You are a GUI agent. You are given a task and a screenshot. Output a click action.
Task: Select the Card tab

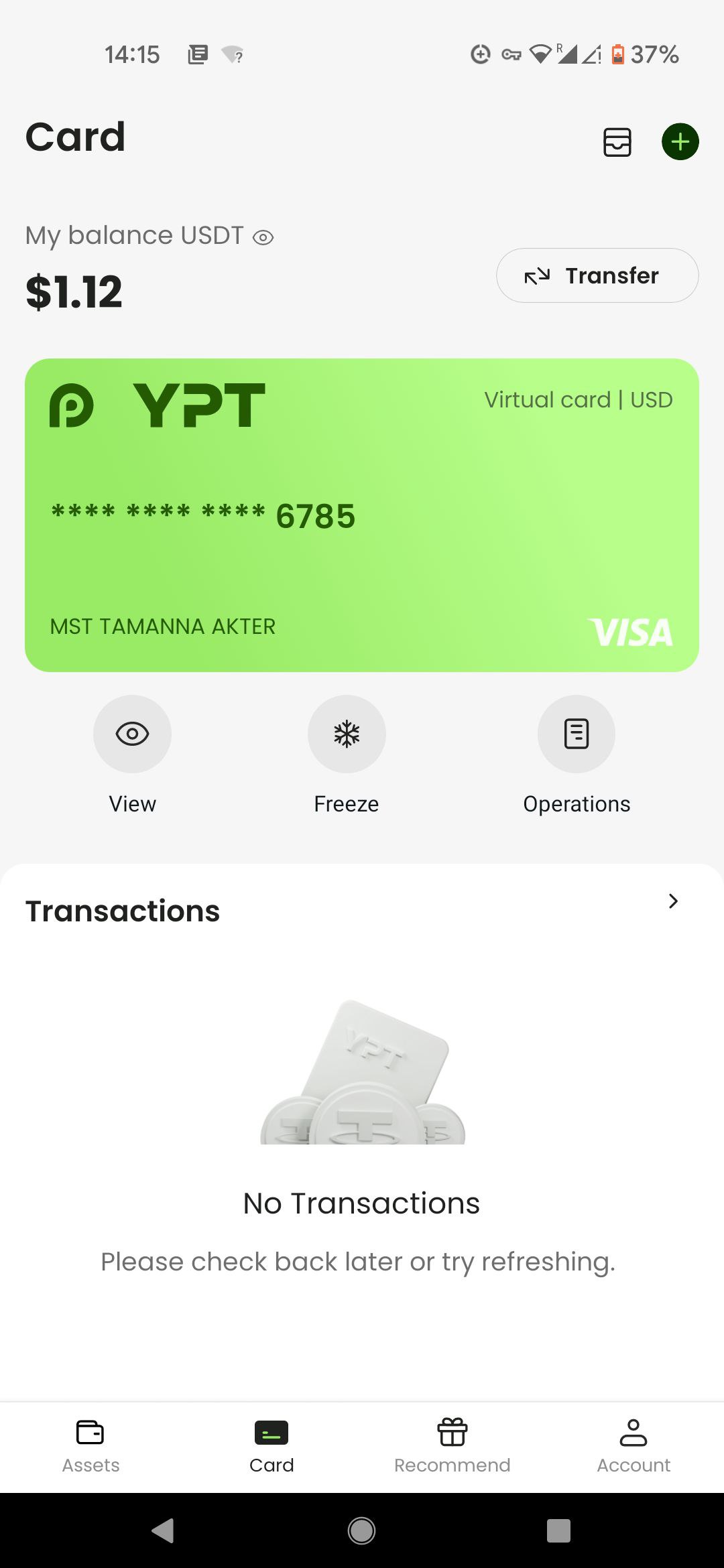tap(271, 1446)
